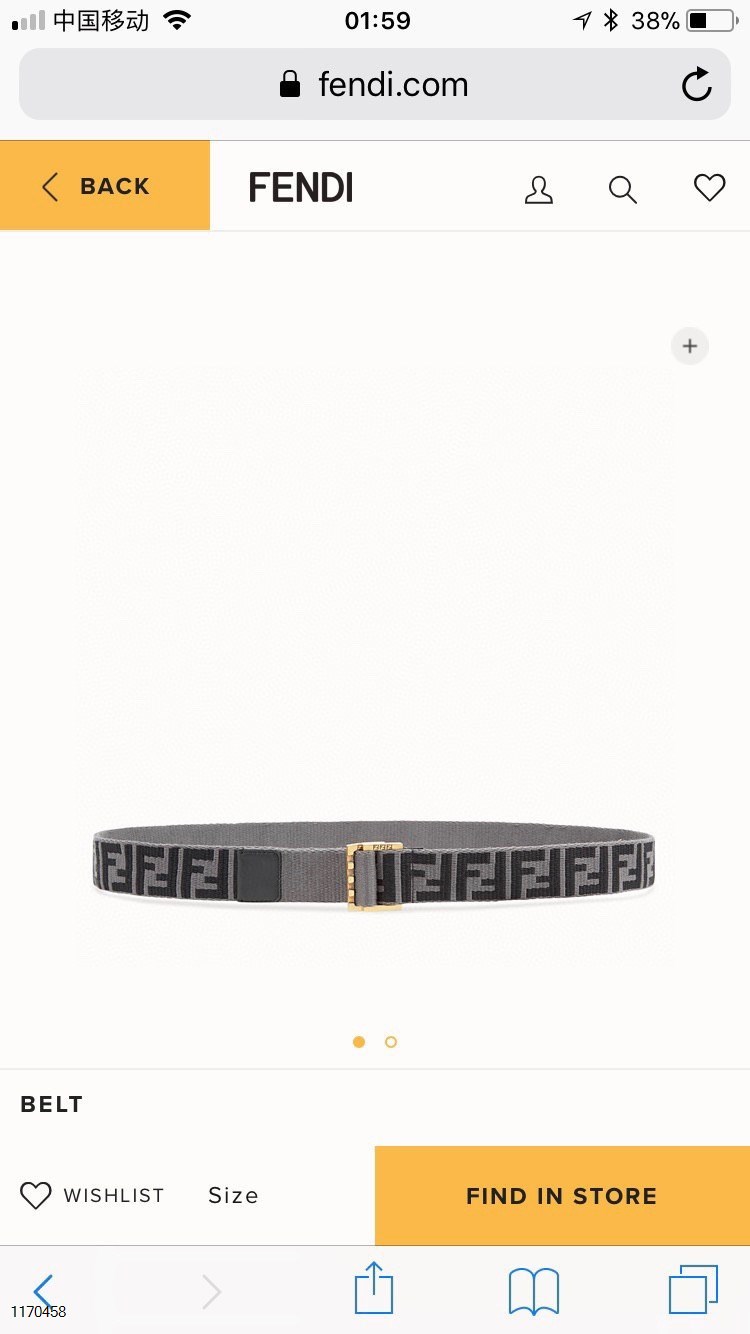Open the belt product image
The image size is (750, 1334).
click(375, 865)
